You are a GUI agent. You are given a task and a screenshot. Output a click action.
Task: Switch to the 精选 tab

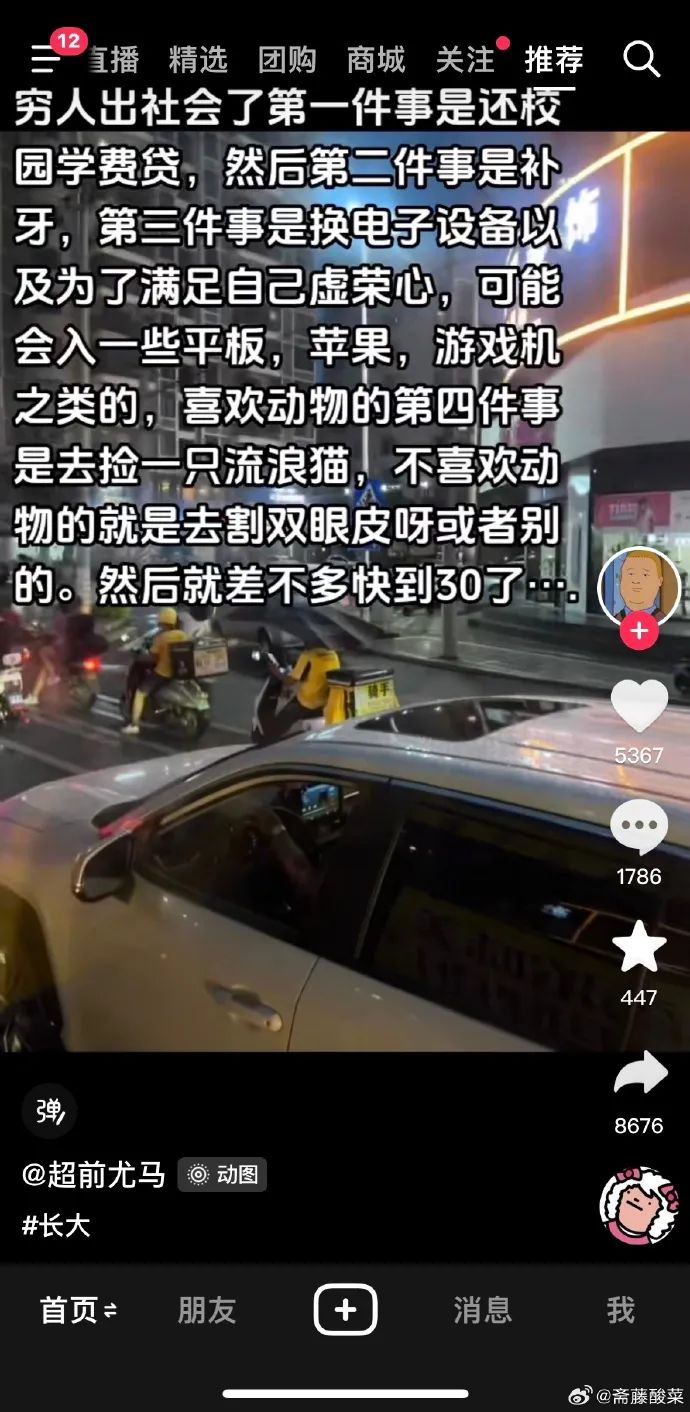198,60
